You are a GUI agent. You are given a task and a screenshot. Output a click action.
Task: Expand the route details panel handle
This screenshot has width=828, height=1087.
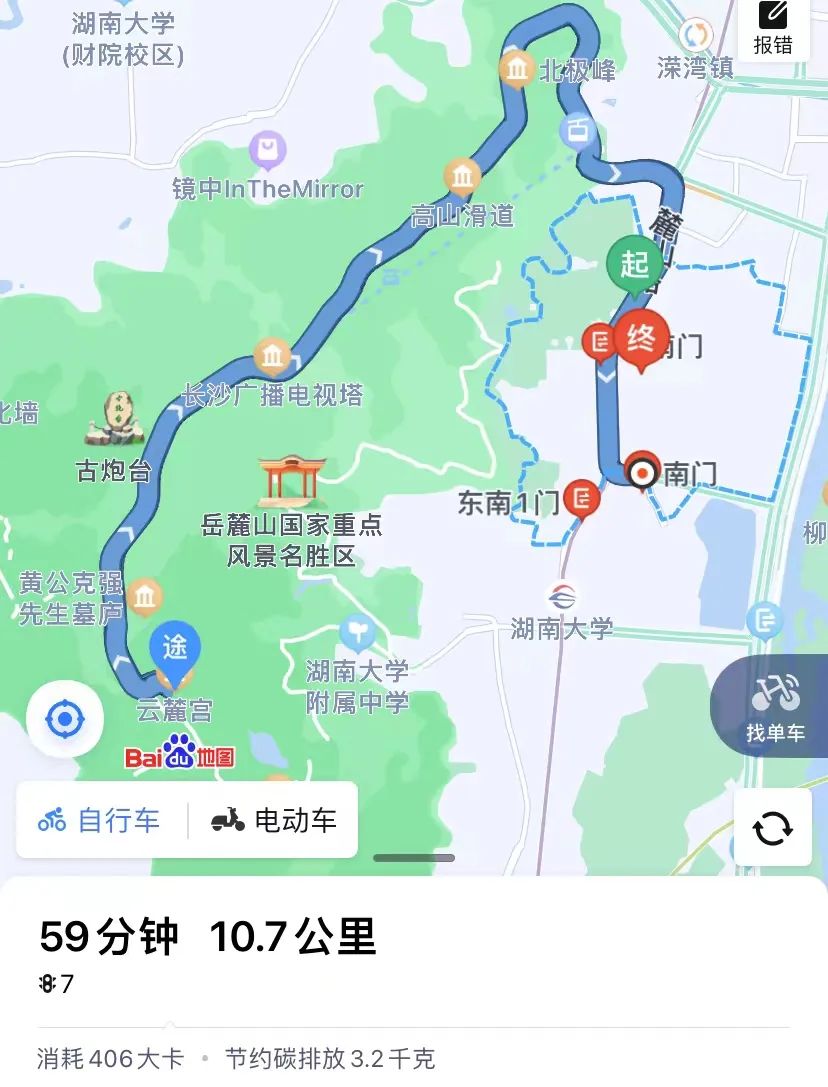[414, 858]
